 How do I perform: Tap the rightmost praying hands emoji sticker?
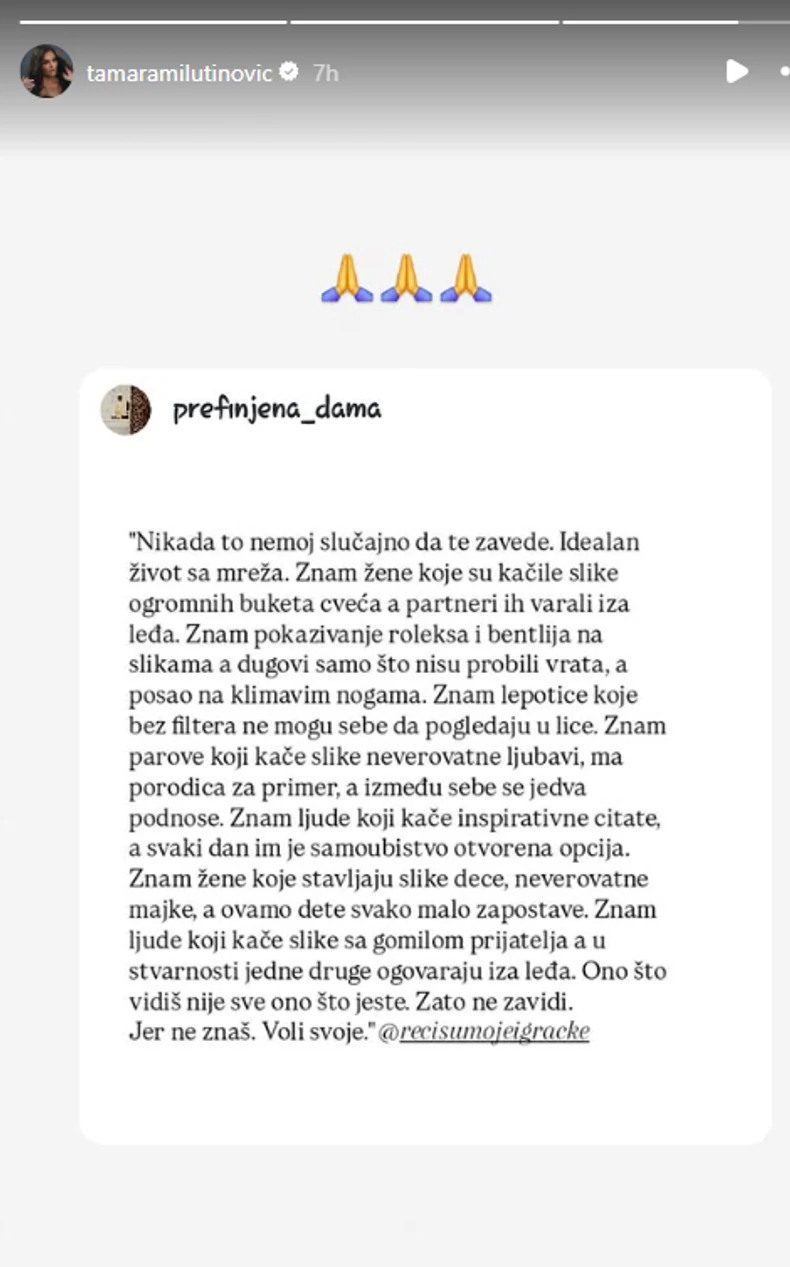point(465,280)
